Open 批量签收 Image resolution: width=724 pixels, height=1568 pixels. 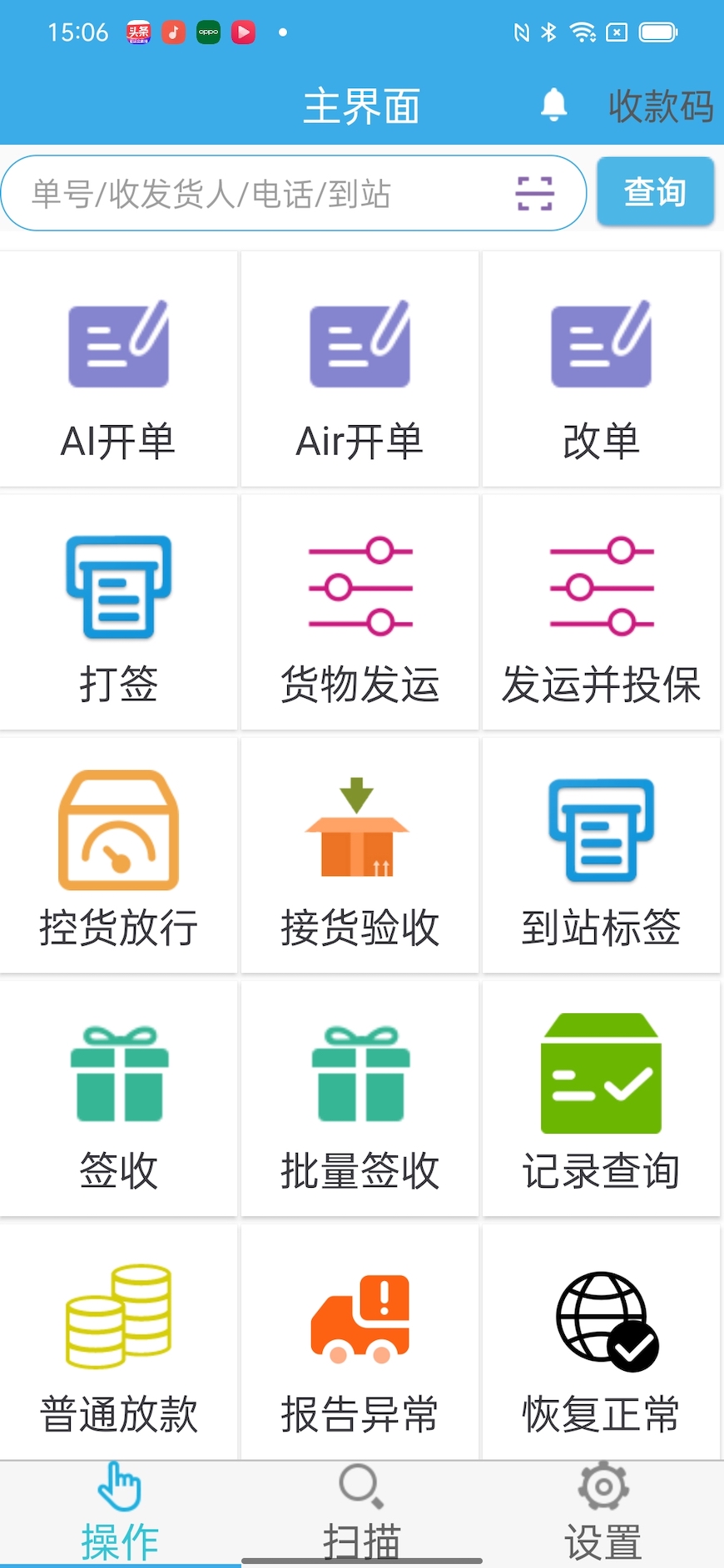360,1100
